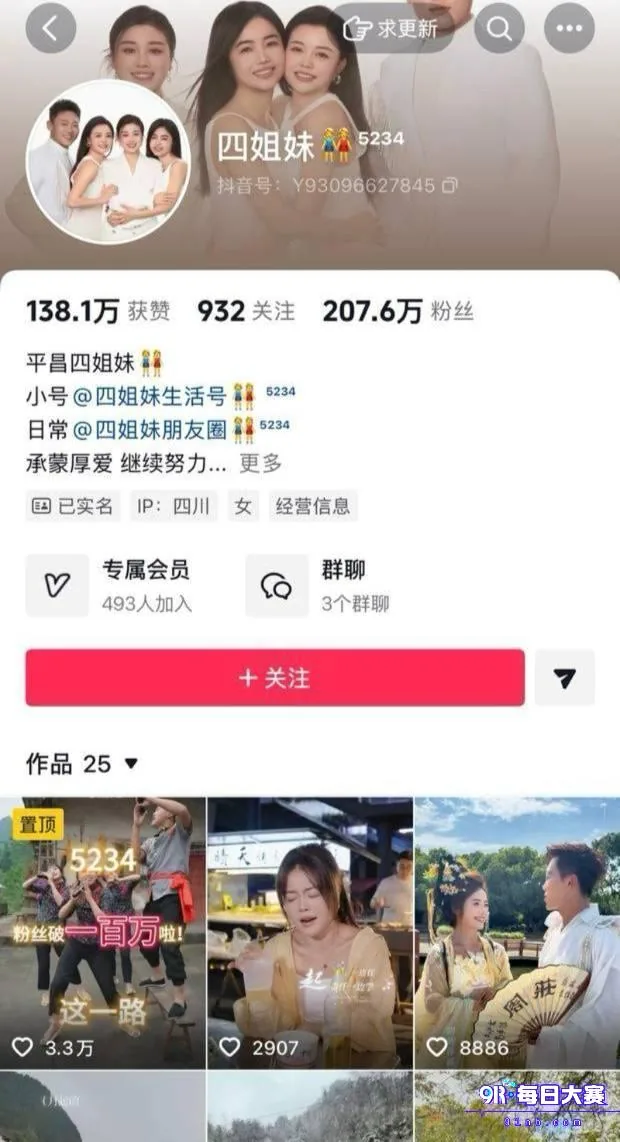
Task: Send a message via paper plane icon
Action: coord(565,677)
